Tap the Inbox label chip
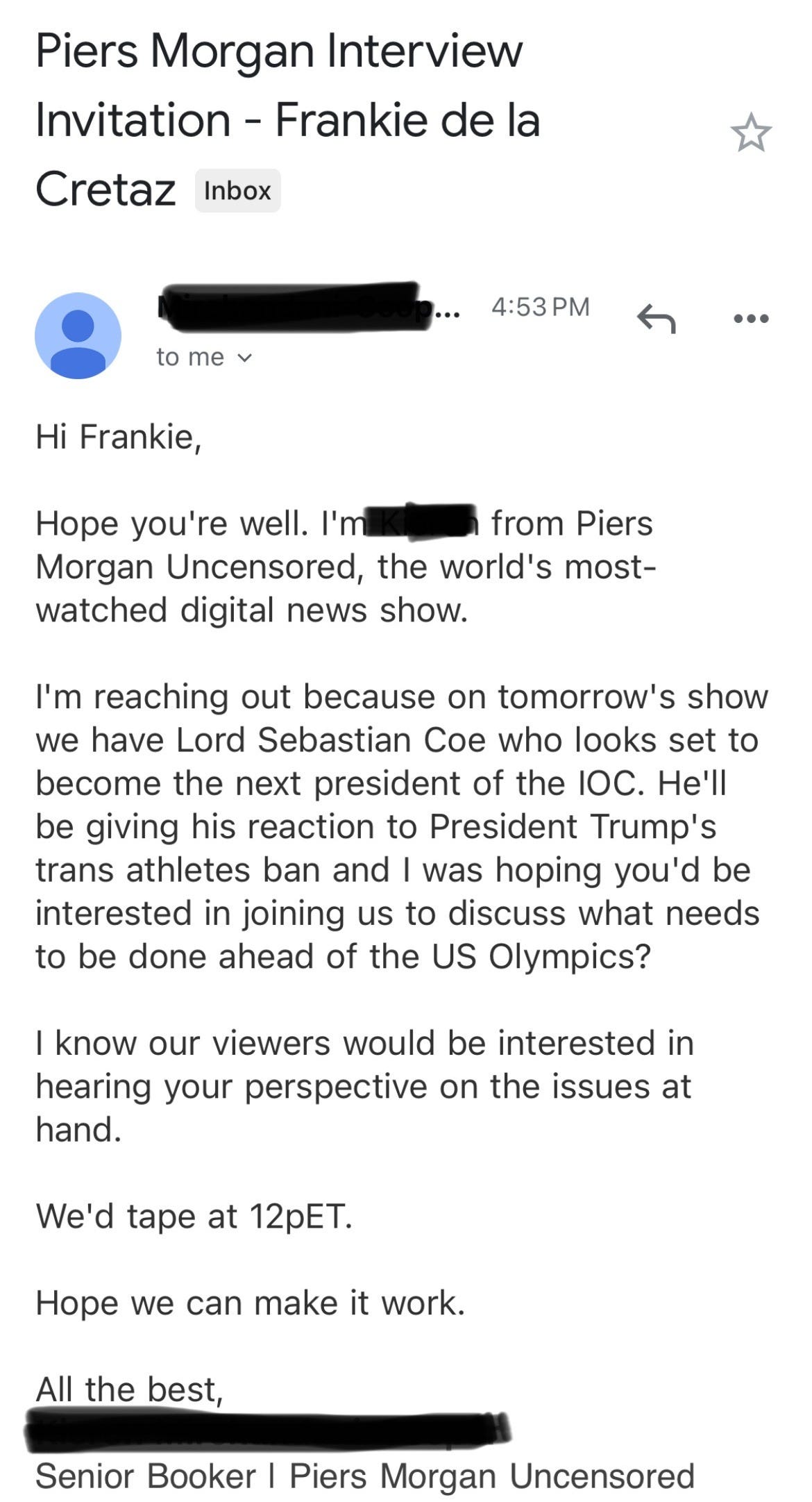 (x=237, y=190)
